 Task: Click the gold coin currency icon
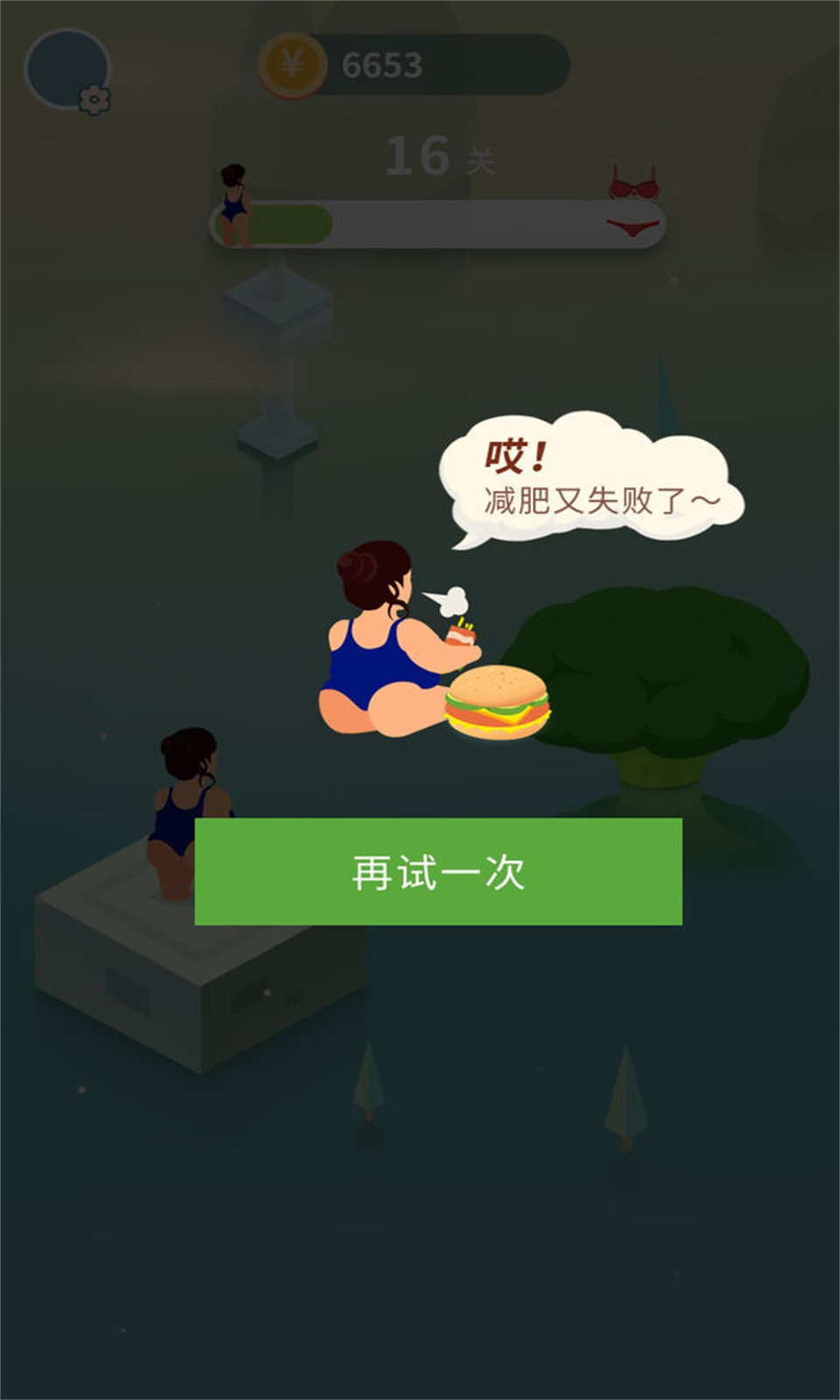point(293,59)
